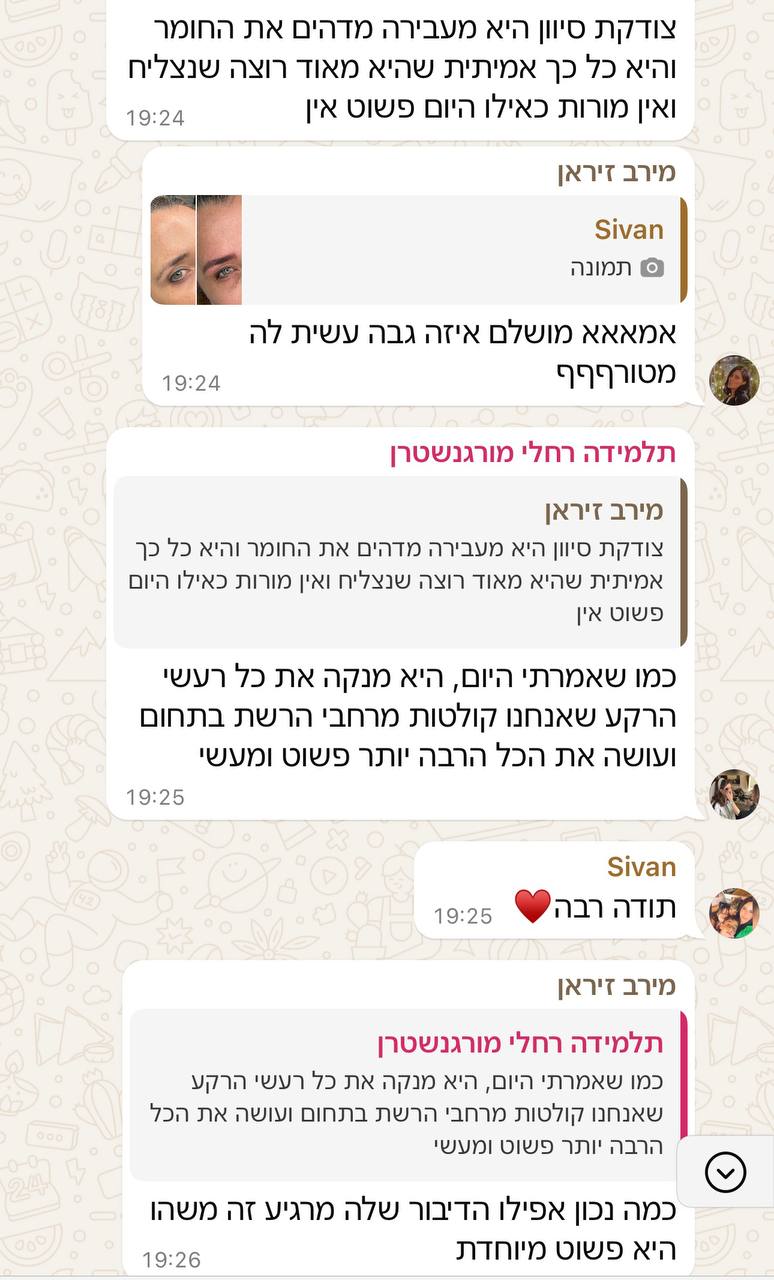Tap sender name תלמידה רחלי מורגנשטרן above her message

[x=533, y=453]
